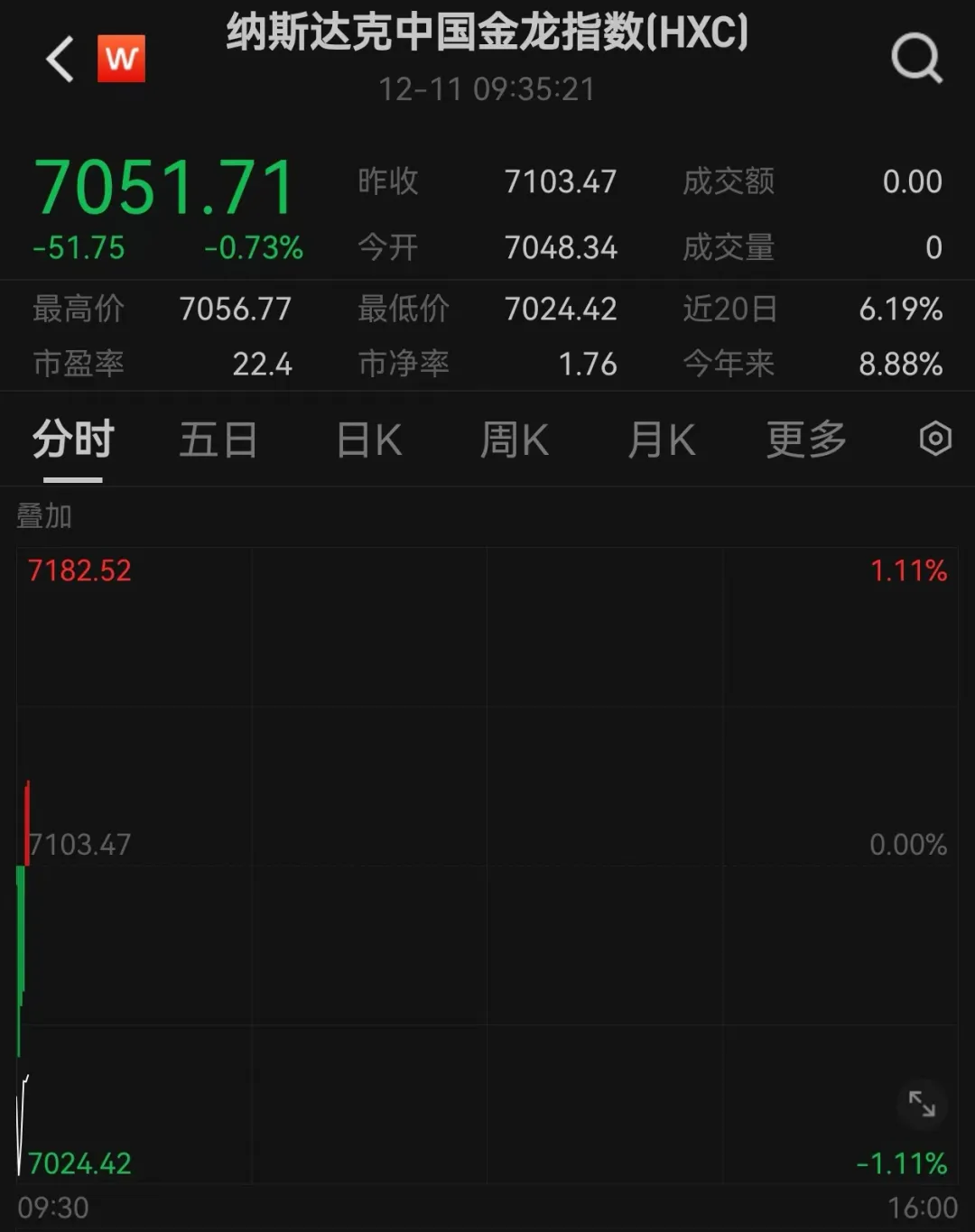
Task: Open search with the magnifier icon
Action: click(x=916, y=58)
